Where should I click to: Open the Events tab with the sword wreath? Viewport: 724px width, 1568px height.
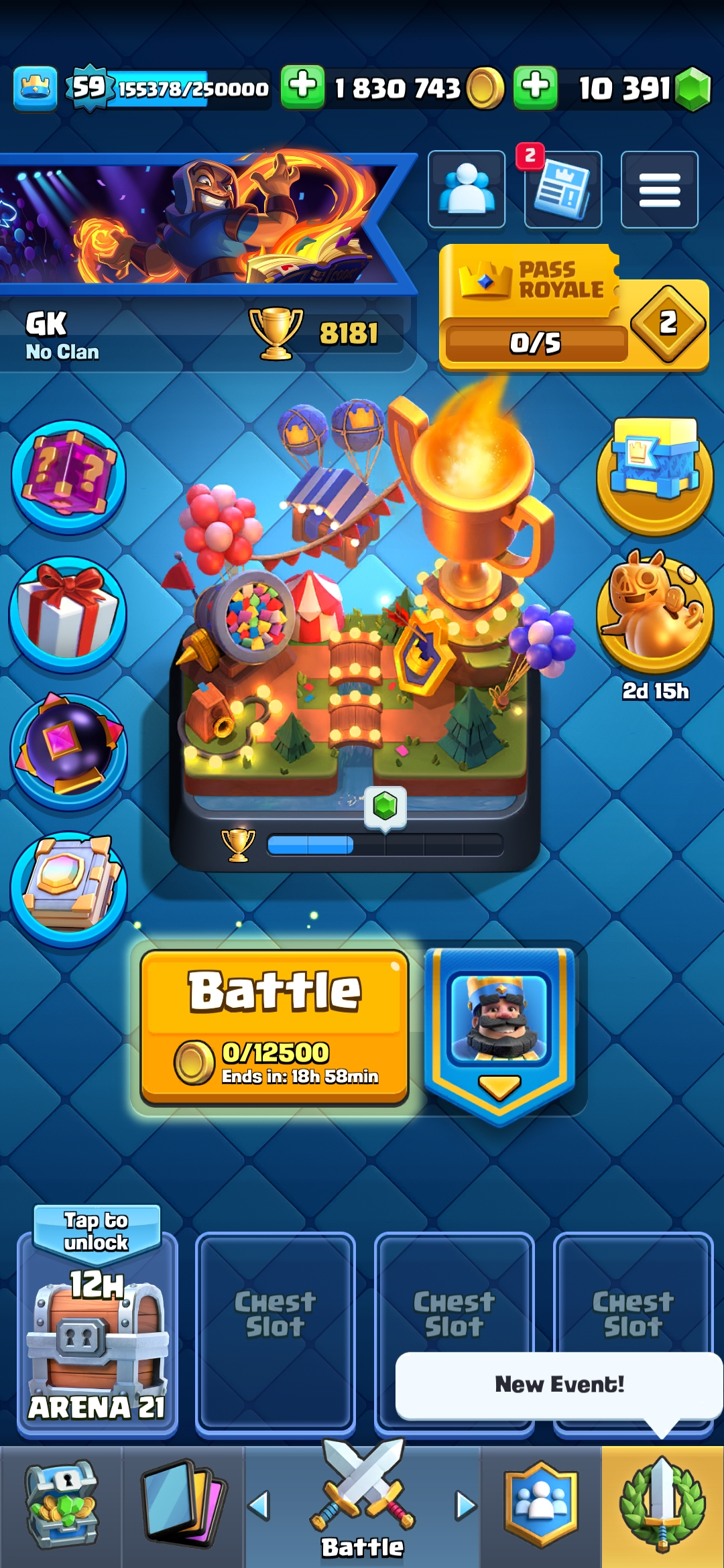point(662,1504)
